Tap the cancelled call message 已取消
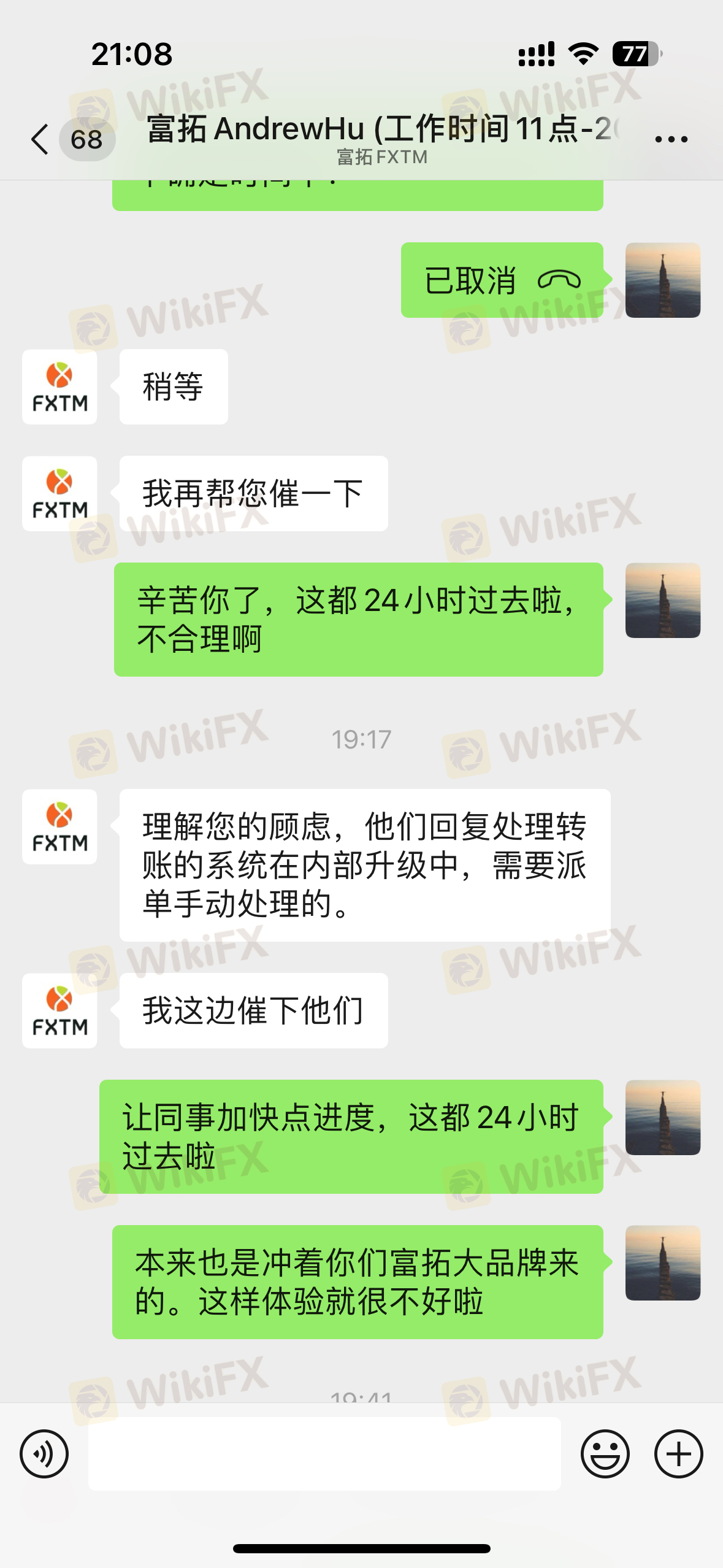 click(x=502, y=280)
